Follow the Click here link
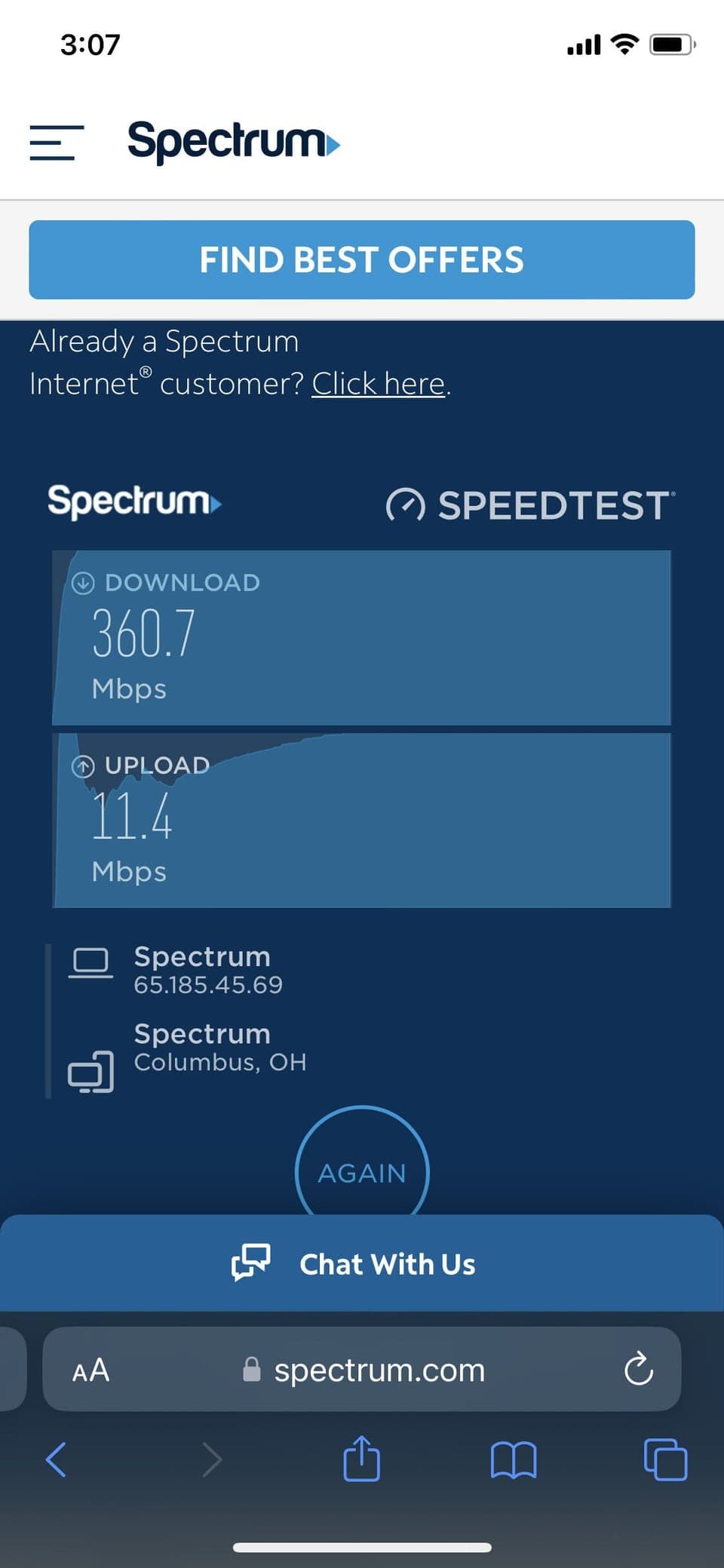Image resolution: width=724 pixels, height=1568 pixels. point(379,384)
